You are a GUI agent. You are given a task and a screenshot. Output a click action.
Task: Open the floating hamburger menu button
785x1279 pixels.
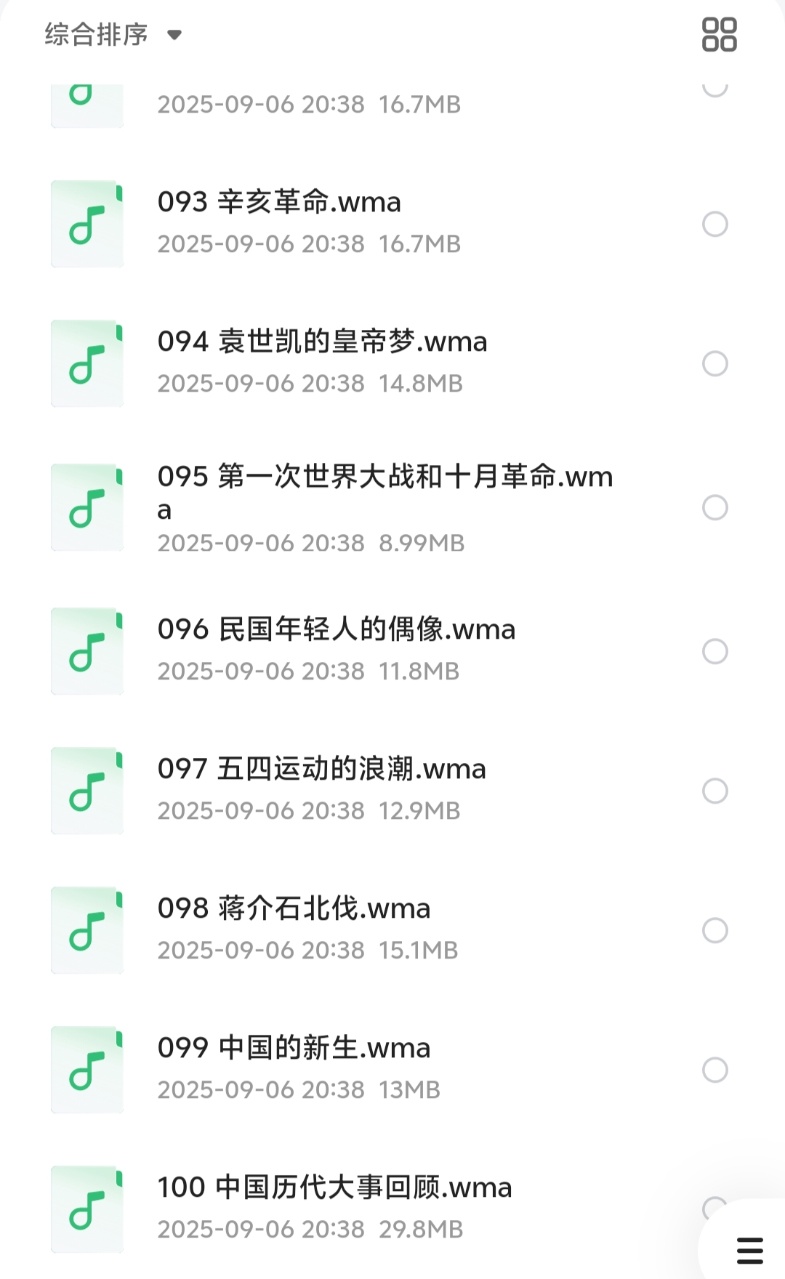(749, 1250)
